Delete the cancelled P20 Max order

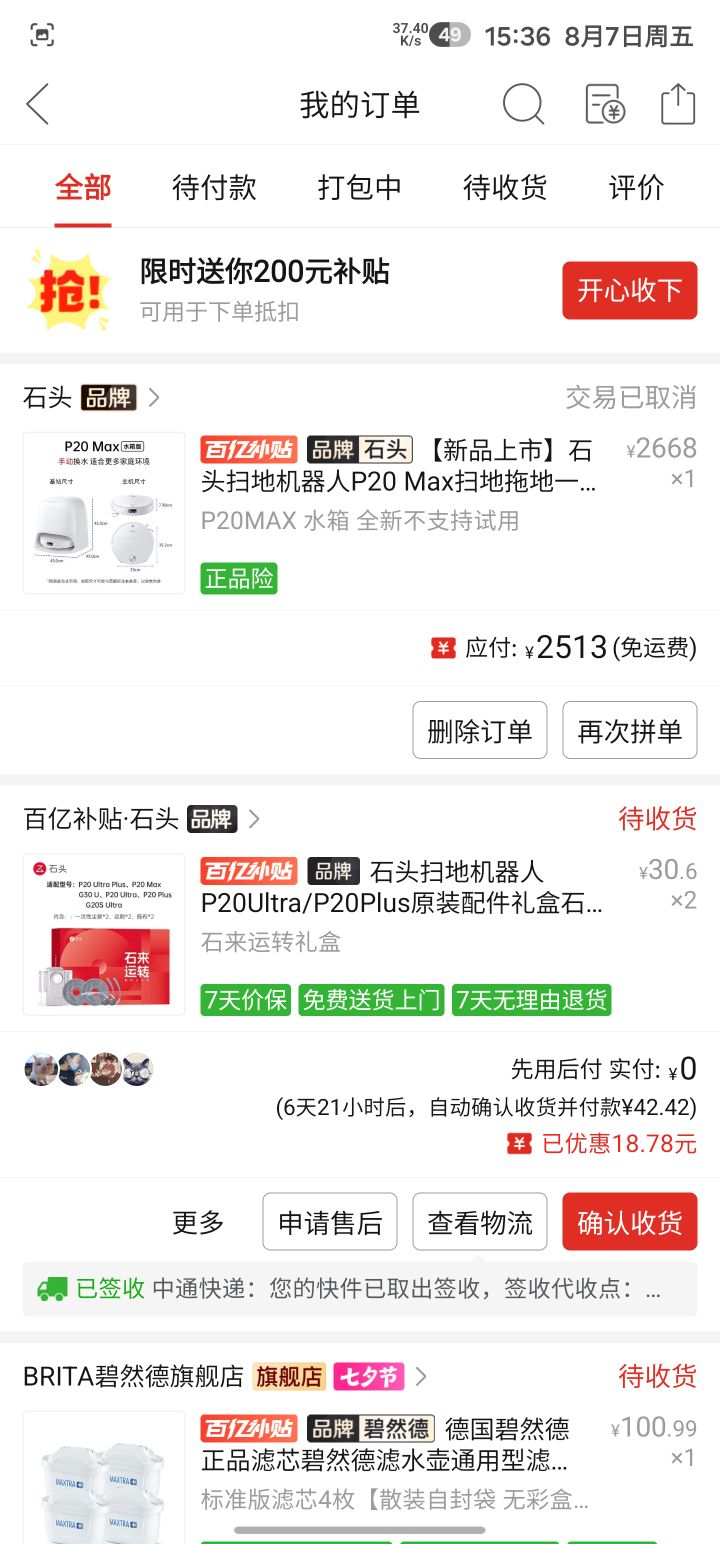480,730
